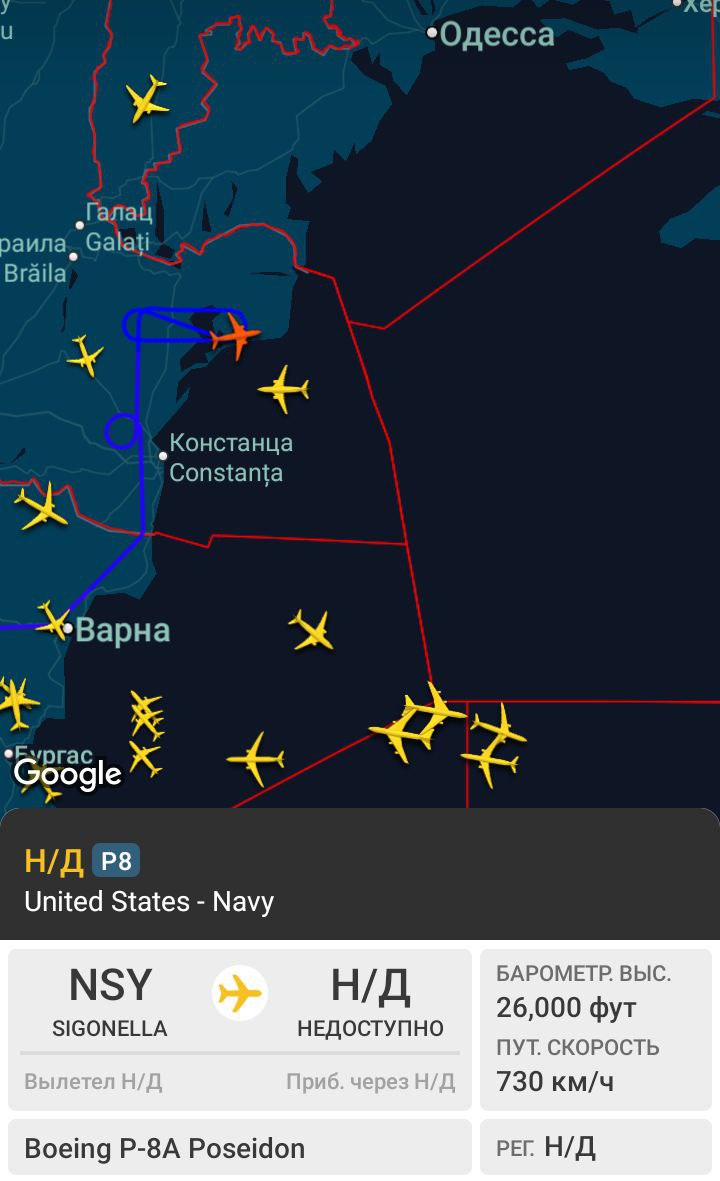The height and width of the screenshot is (1181, 720).
Task: Select the aircraft icon touching the Варна label
Action: pyautogui.click(x=54, y=620)
